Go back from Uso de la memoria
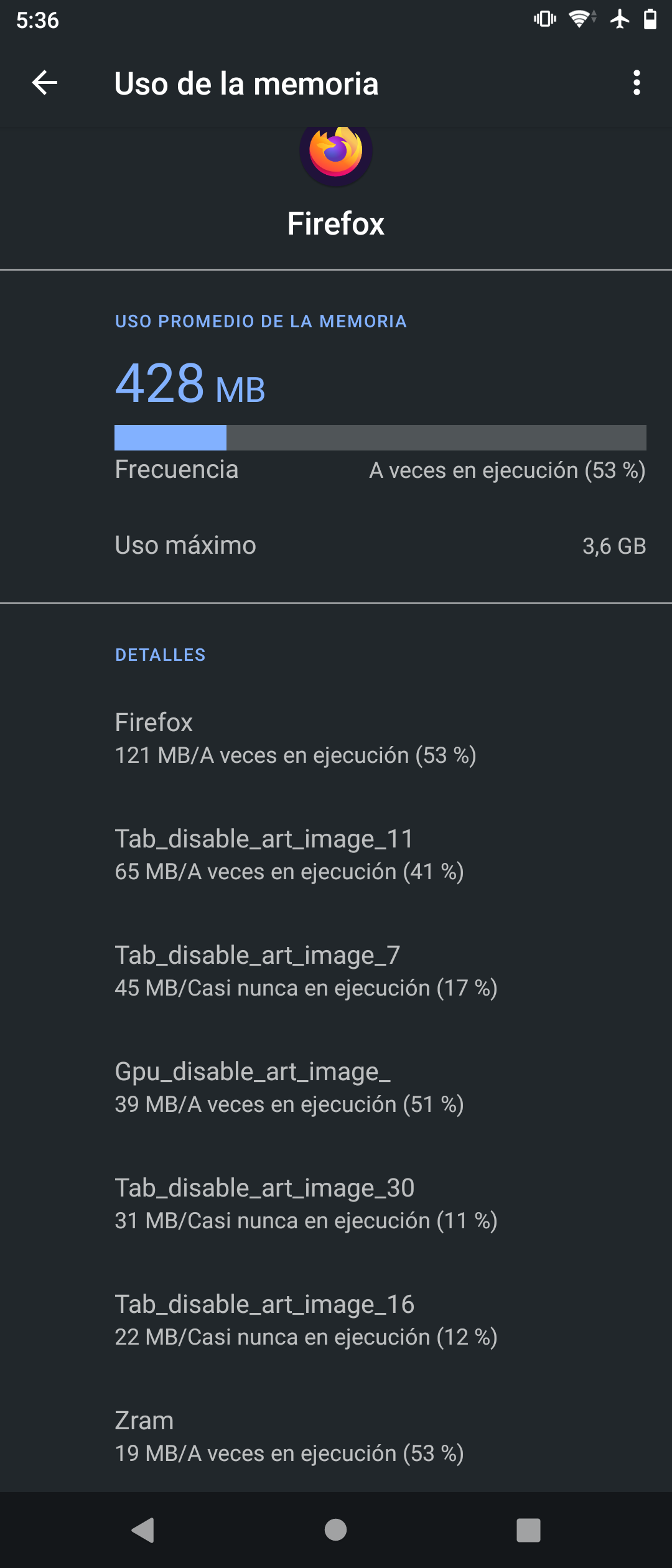Image resolution: width=672 pixels, height=1568 pixels. tap(45, 83)
